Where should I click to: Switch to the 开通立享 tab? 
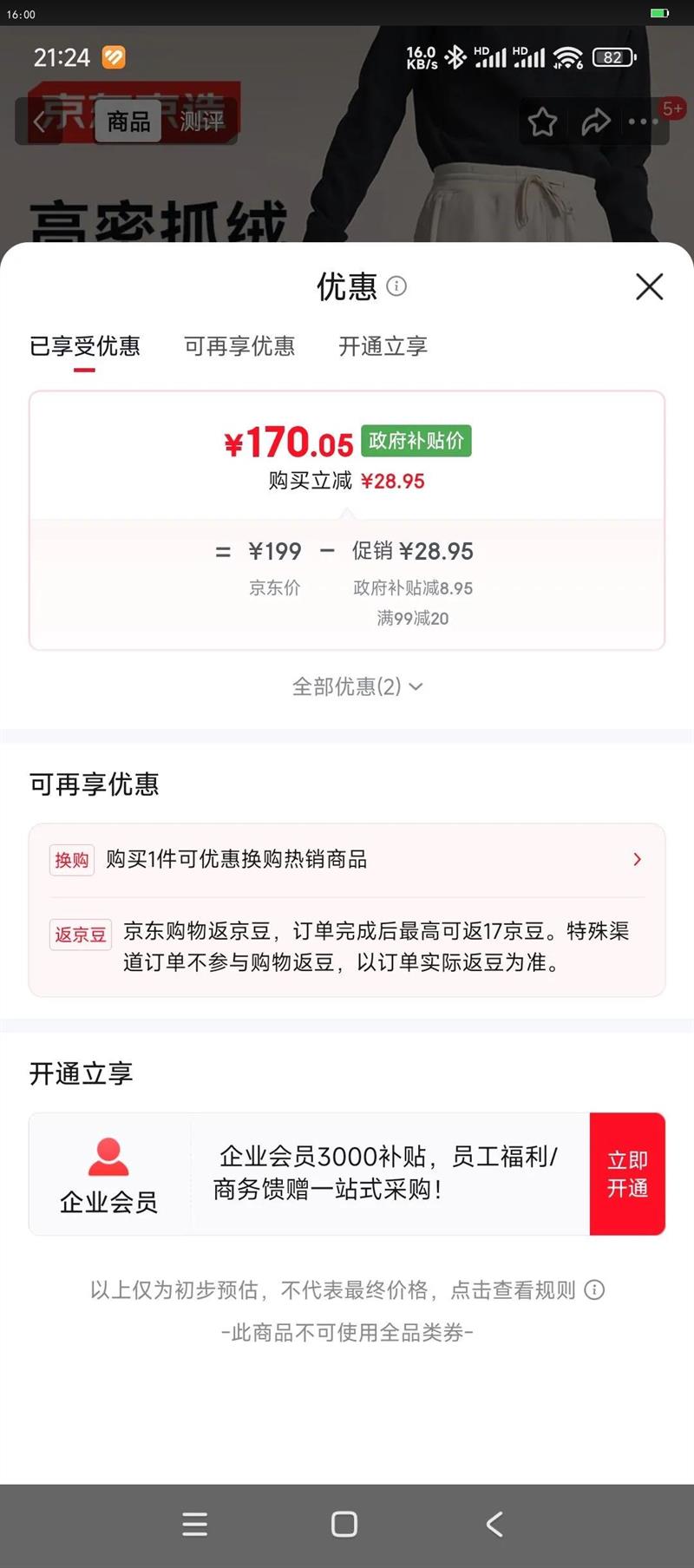pyautogui.click(x=383, y=346)
